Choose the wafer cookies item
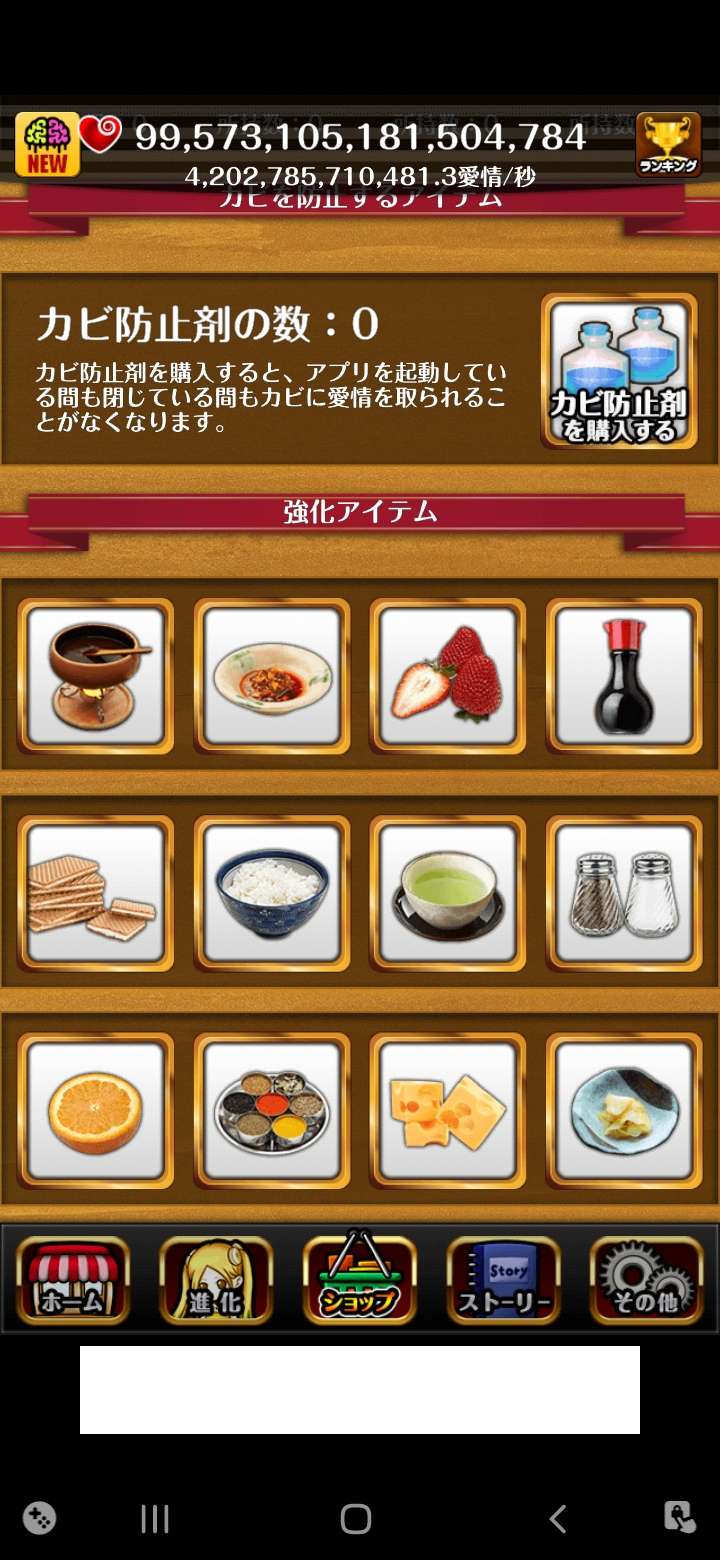 tap(96, 893)
